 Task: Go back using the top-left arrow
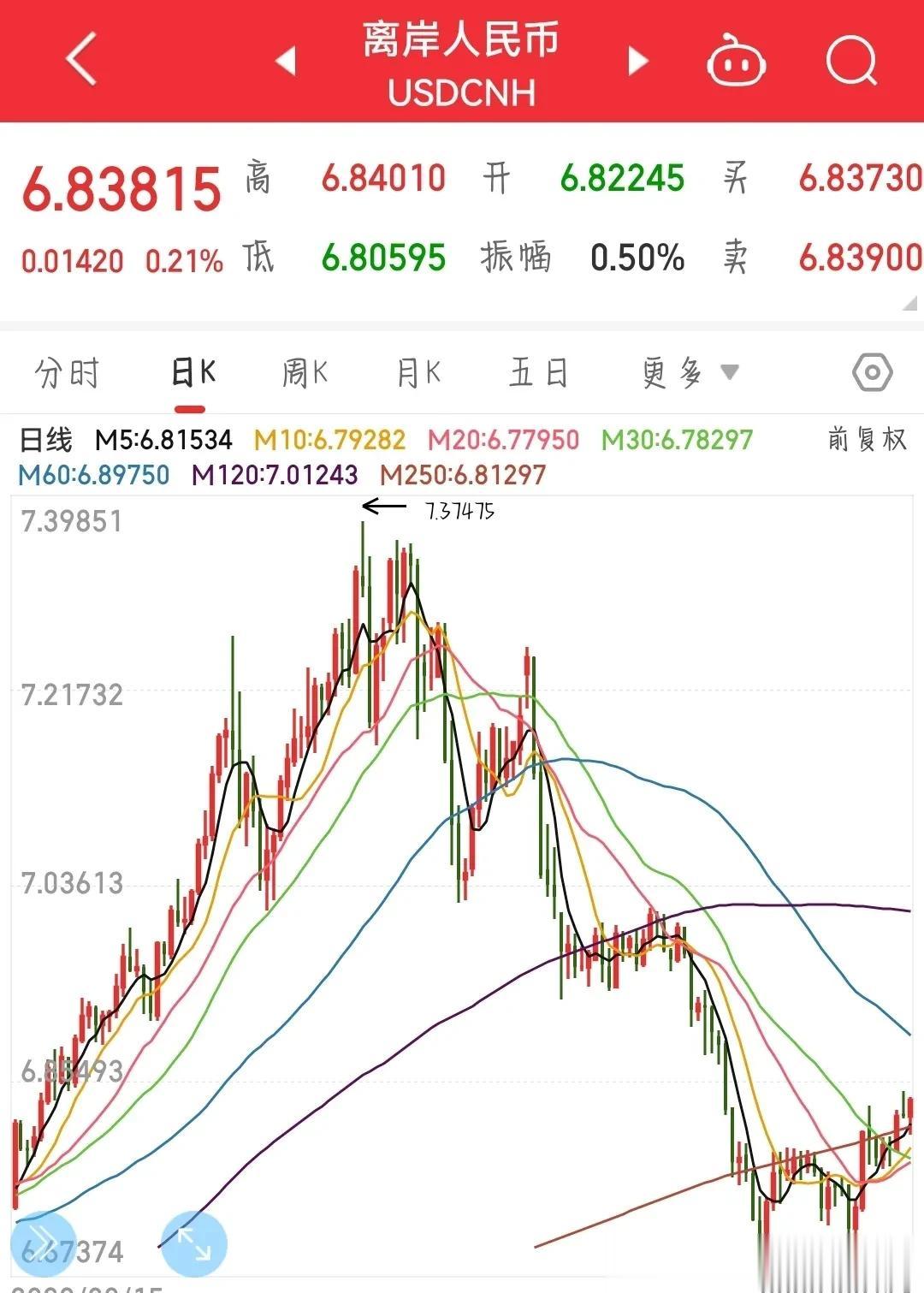81,60
